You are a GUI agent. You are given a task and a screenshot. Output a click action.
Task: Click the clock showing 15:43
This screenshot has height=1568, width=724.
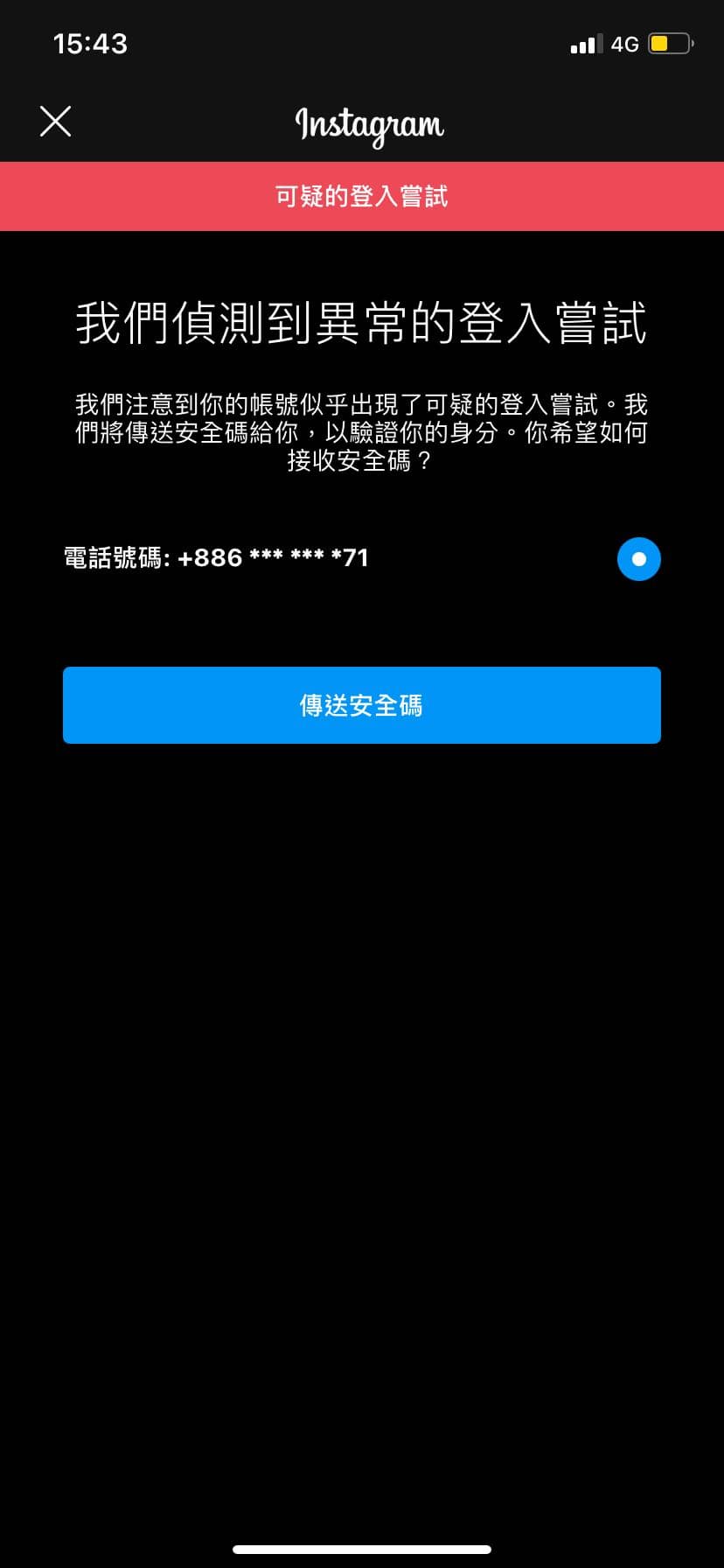pos(90,42)
